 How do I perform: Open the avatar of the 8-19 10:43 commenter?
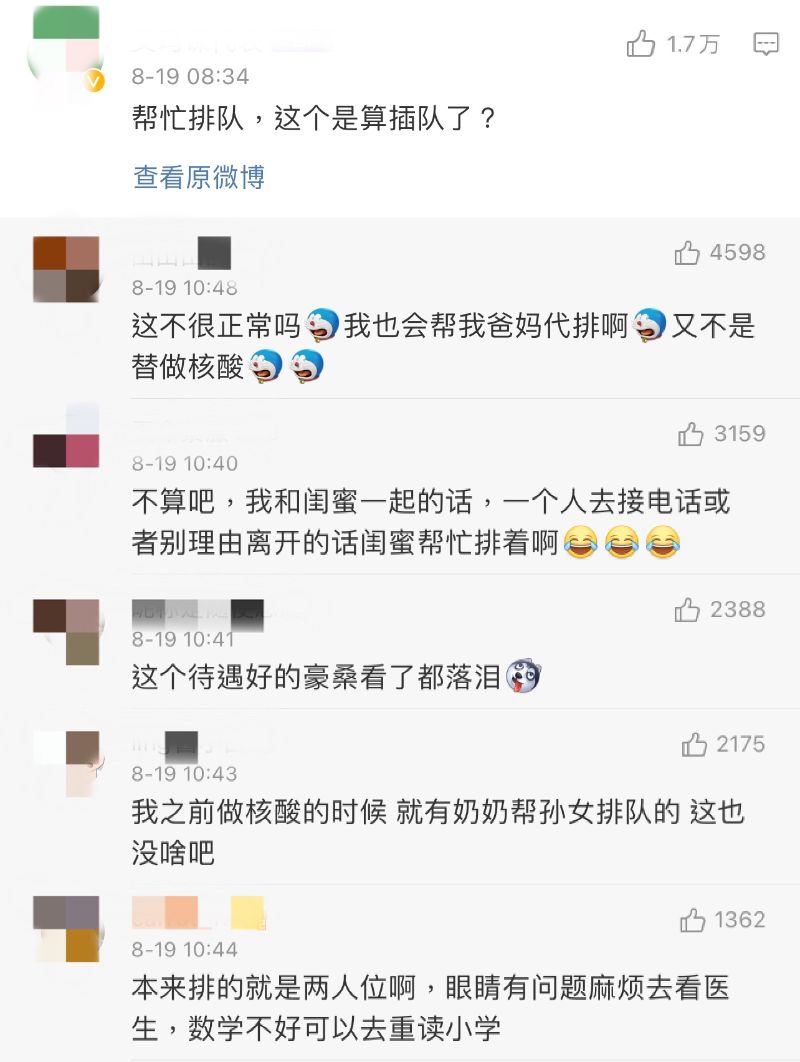coord(66,763)
